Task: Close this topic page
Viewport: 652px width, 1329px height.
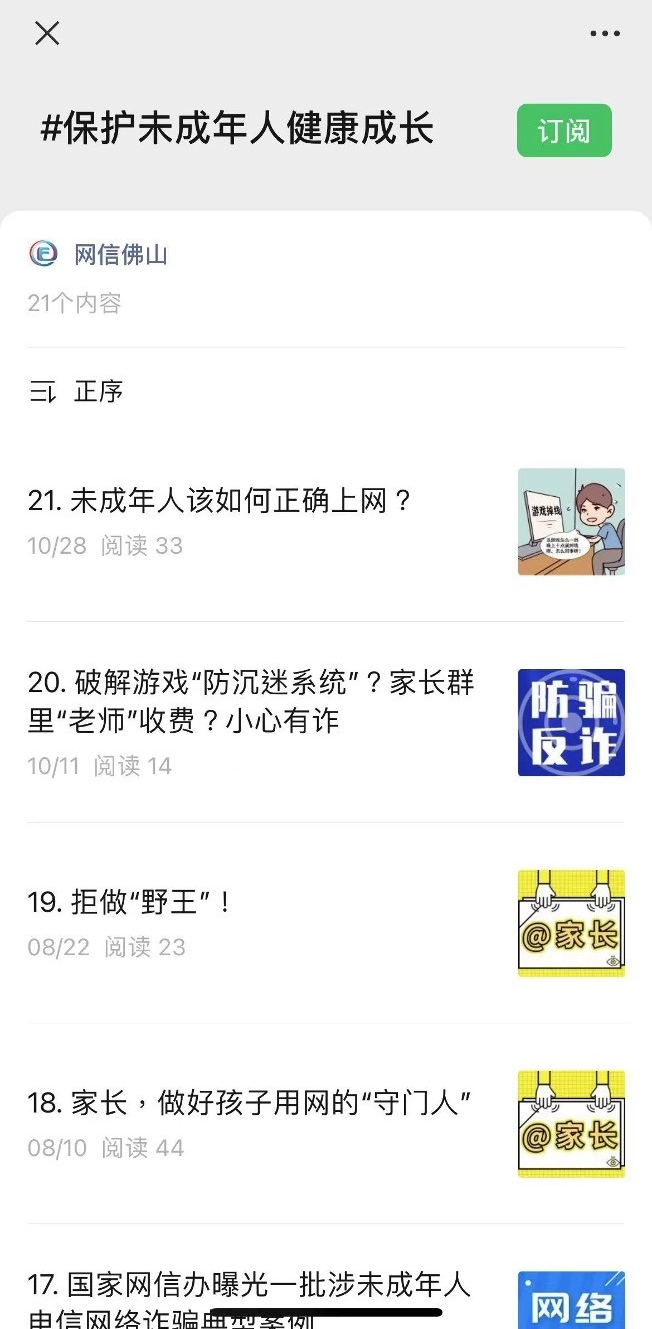Action: pos(47,33)
